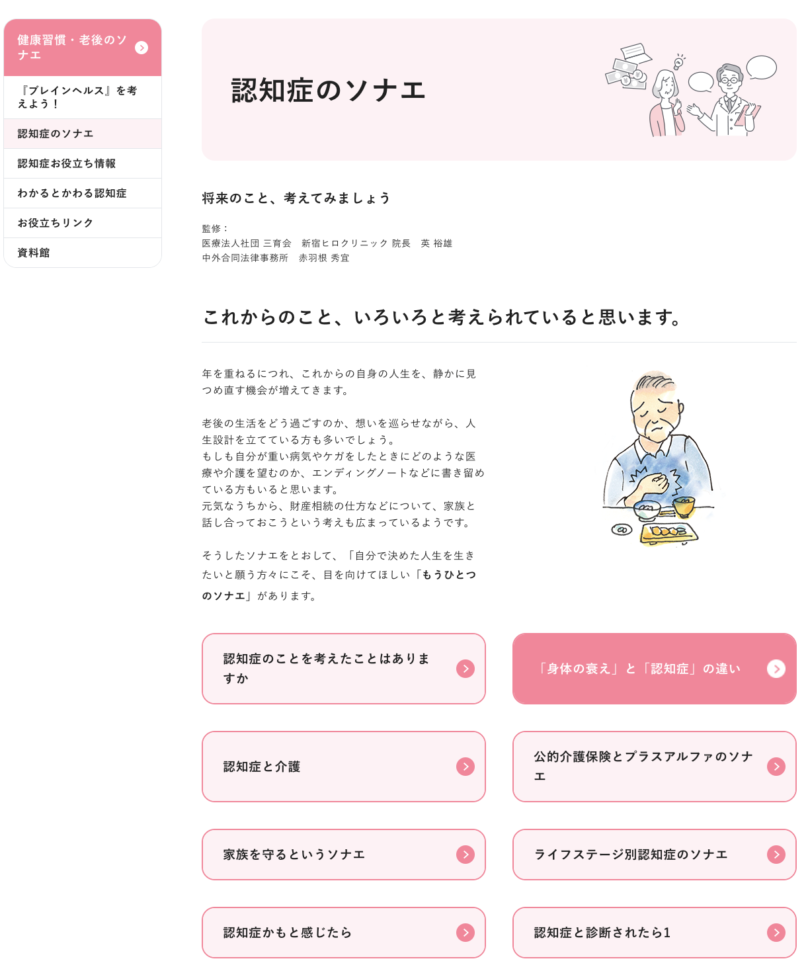Open 認知症かもと感じたら button
Screen dimensions: 808x967
pos(343,932)
